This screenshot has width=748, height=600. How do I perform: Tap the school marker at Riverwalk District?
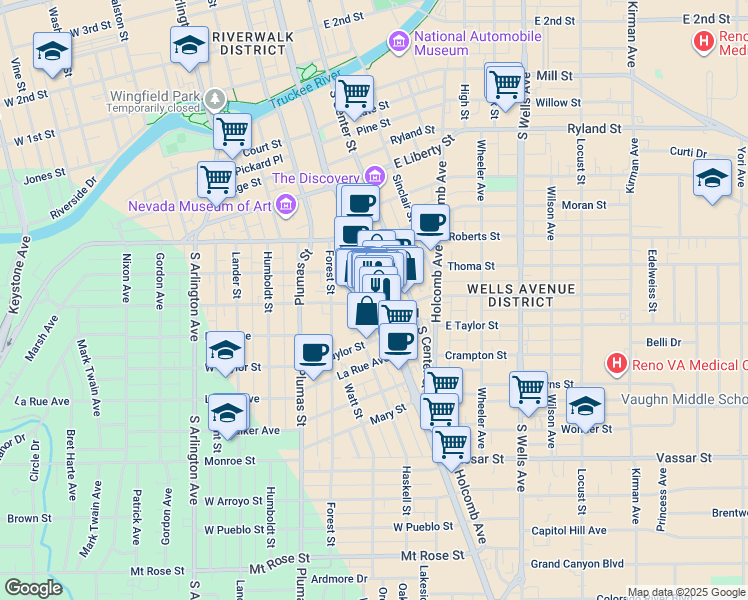click(189, 46)
